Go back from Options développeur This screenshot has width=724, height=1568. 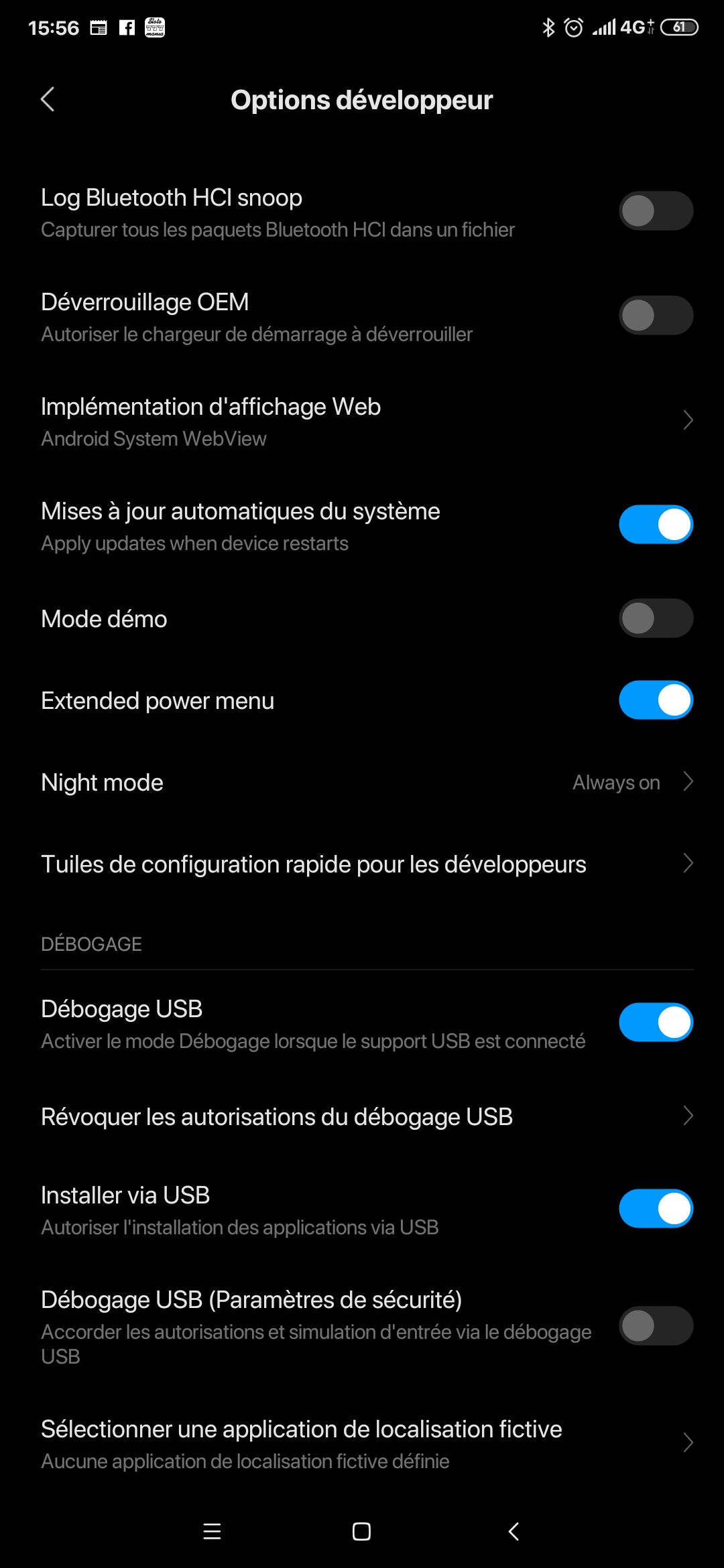48,100
